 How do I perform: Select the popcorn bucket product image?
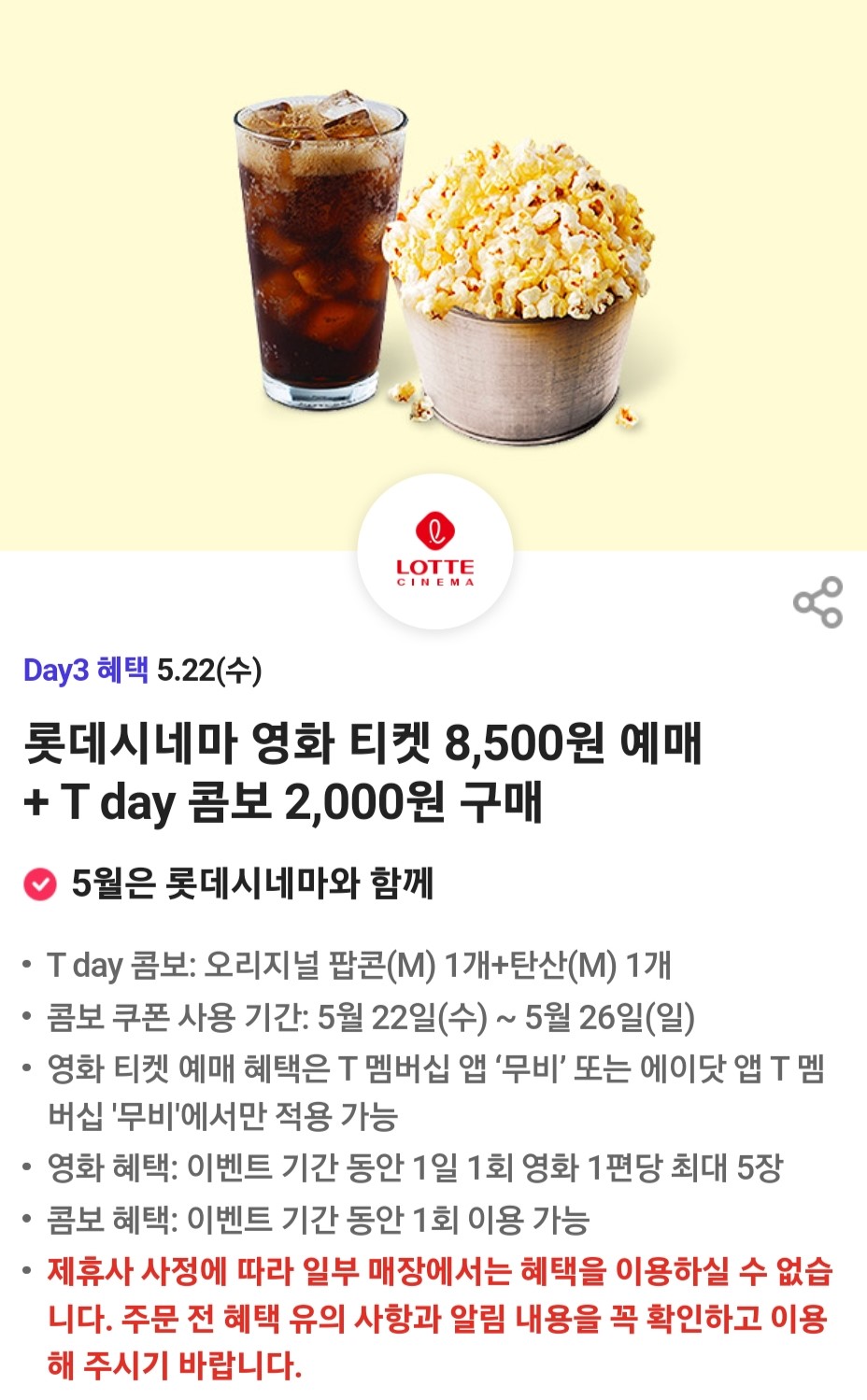(x=519, y=280)
